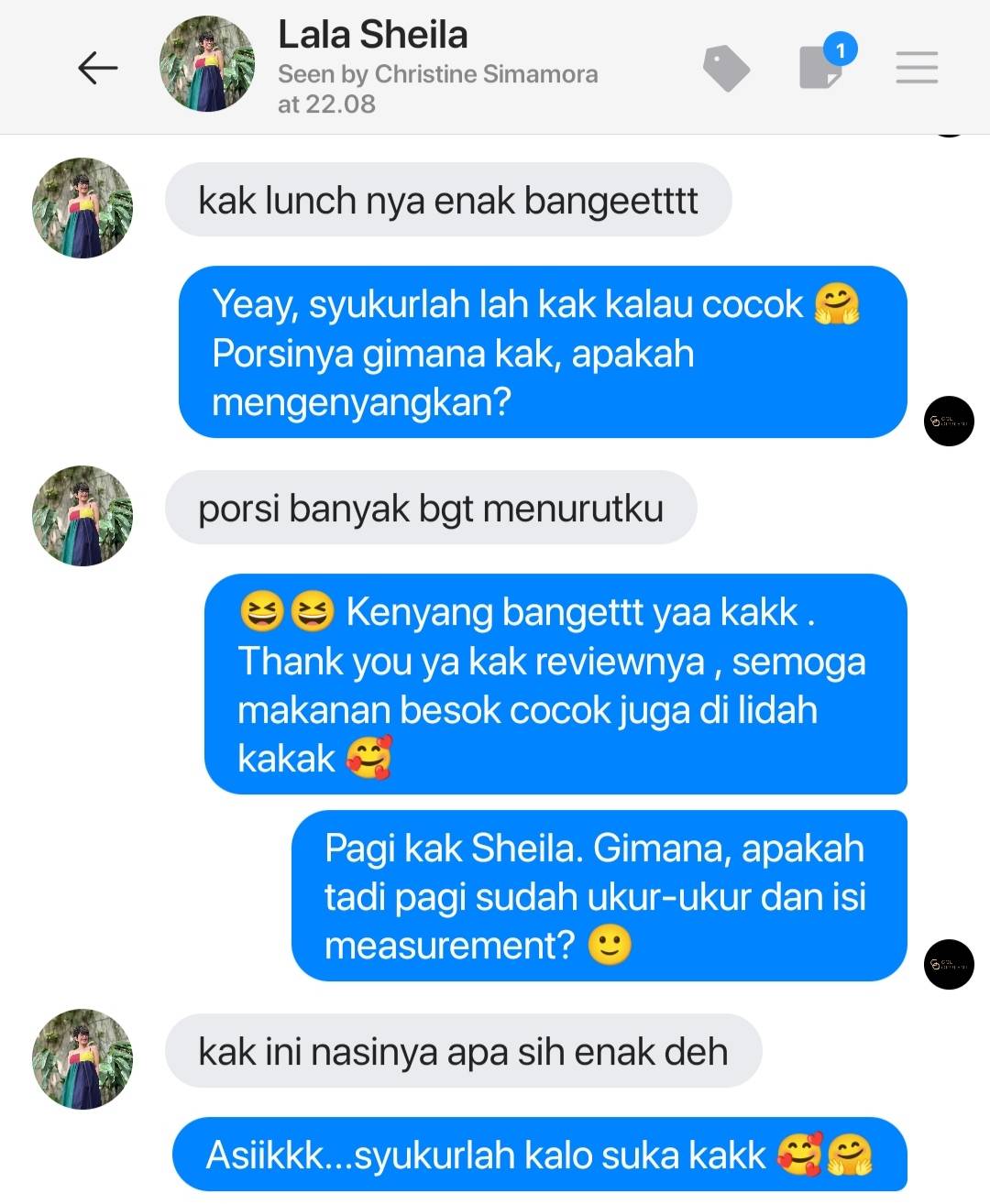Go back using the arrow icon
The width and height of the screenshot is (990, 1204).
coord(97,68)
